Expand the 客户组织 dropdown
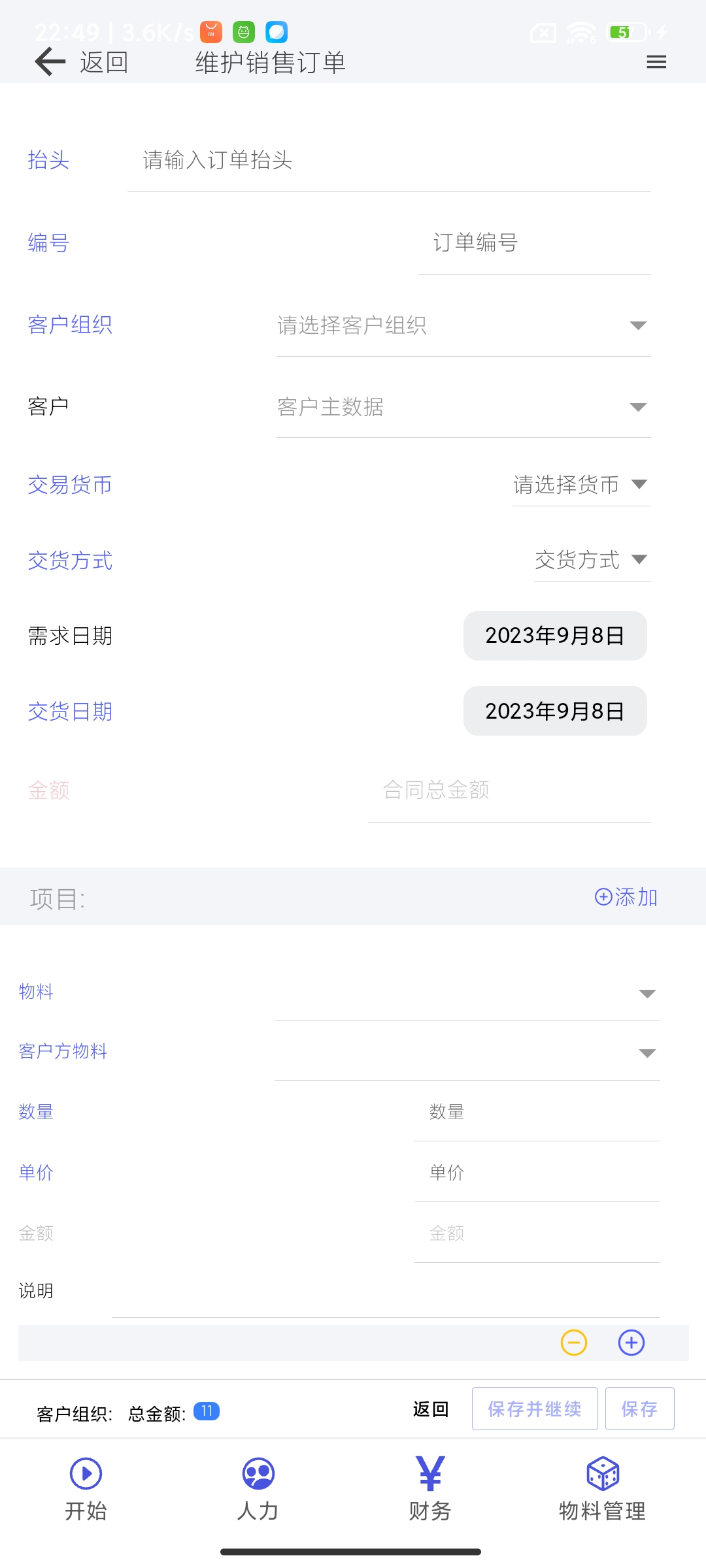This screenshot has height=1568, width=706. point(463,325)
